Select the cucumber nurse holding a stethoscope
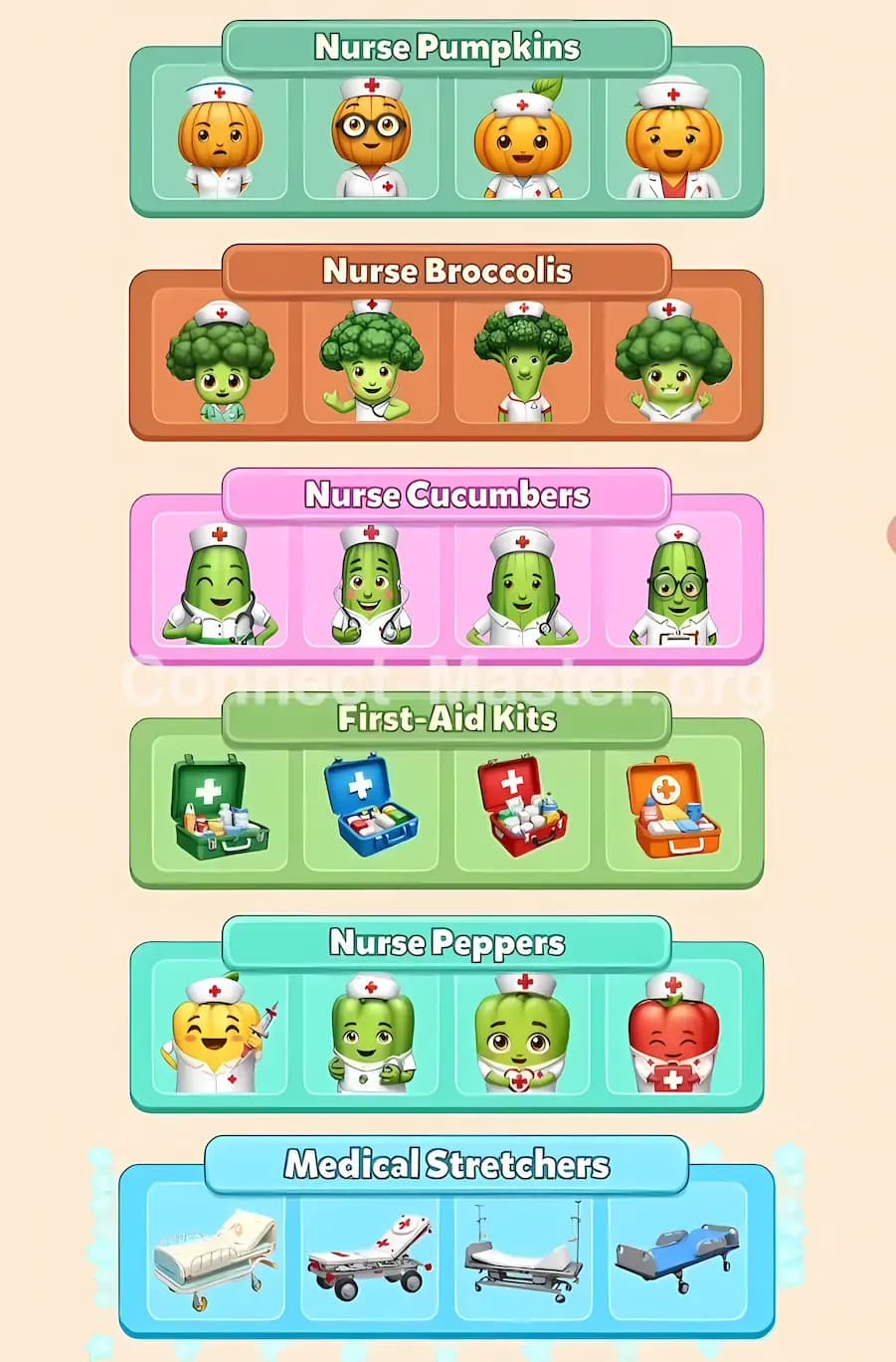This screenshot has width=896, height=1362. [x=369, y=587]
